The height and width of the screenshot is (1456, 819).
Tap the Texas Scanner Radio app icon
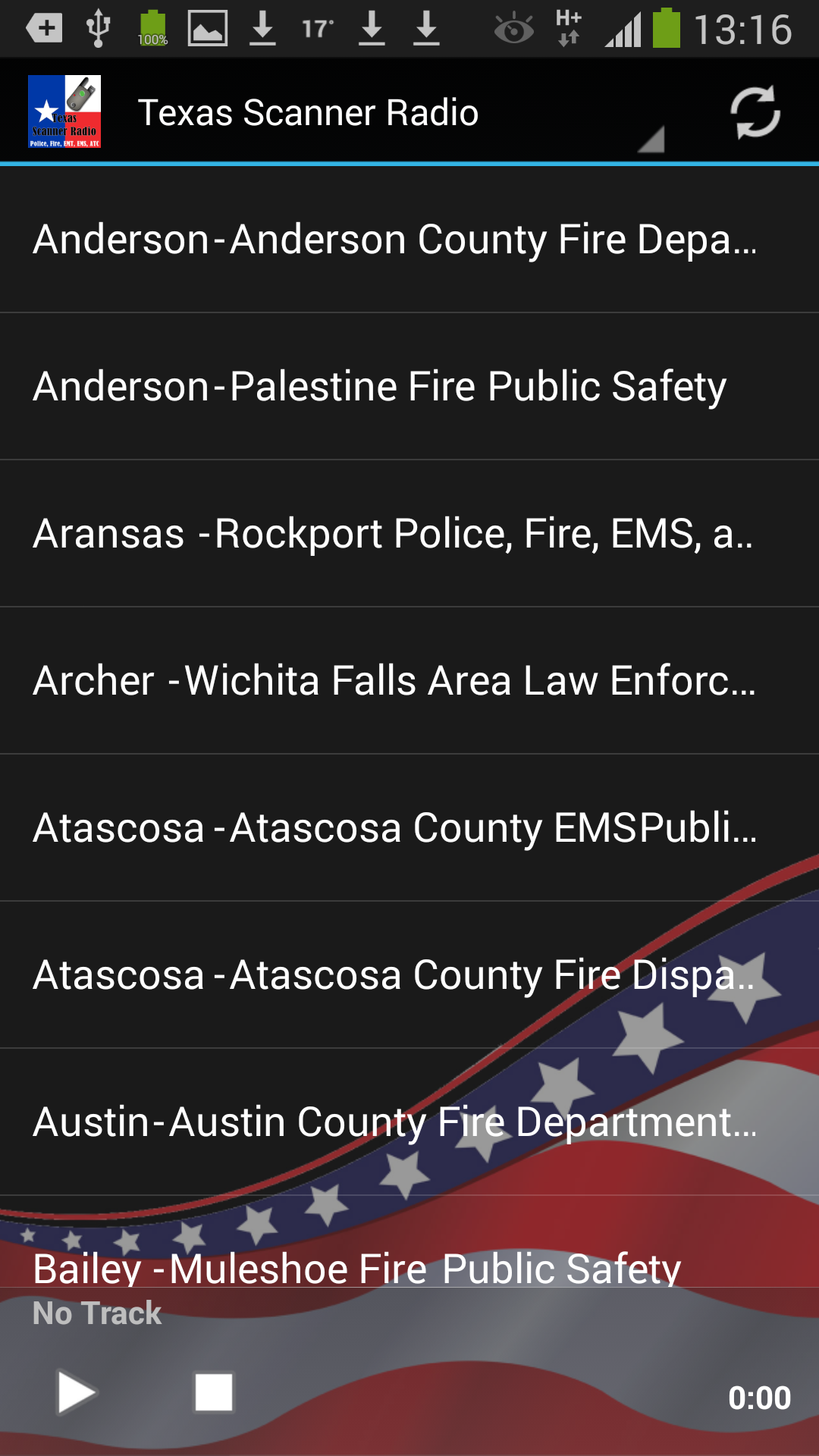tap(64, 111)
